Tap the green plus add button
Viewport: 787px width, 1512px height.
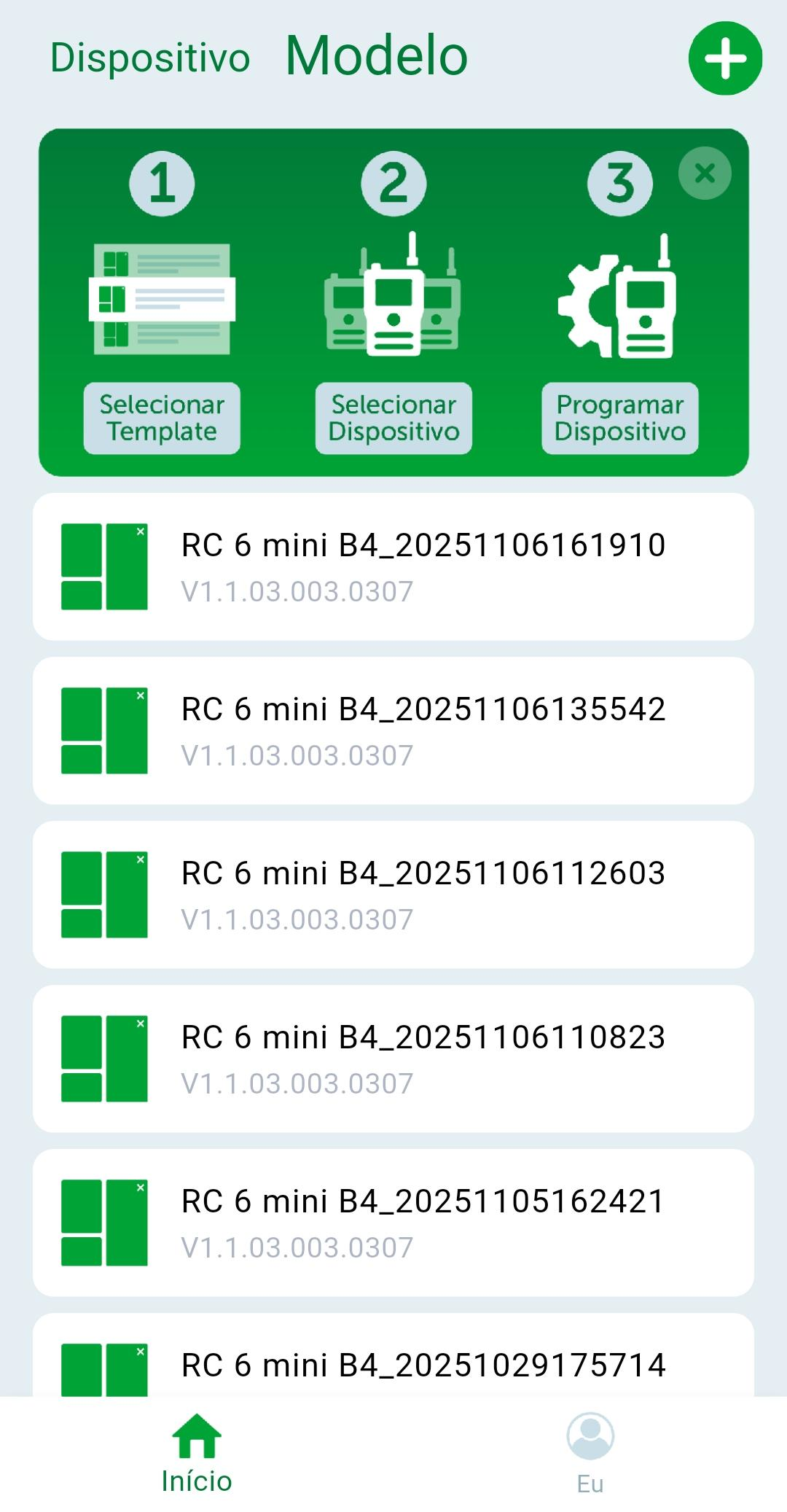coord(725,58)
